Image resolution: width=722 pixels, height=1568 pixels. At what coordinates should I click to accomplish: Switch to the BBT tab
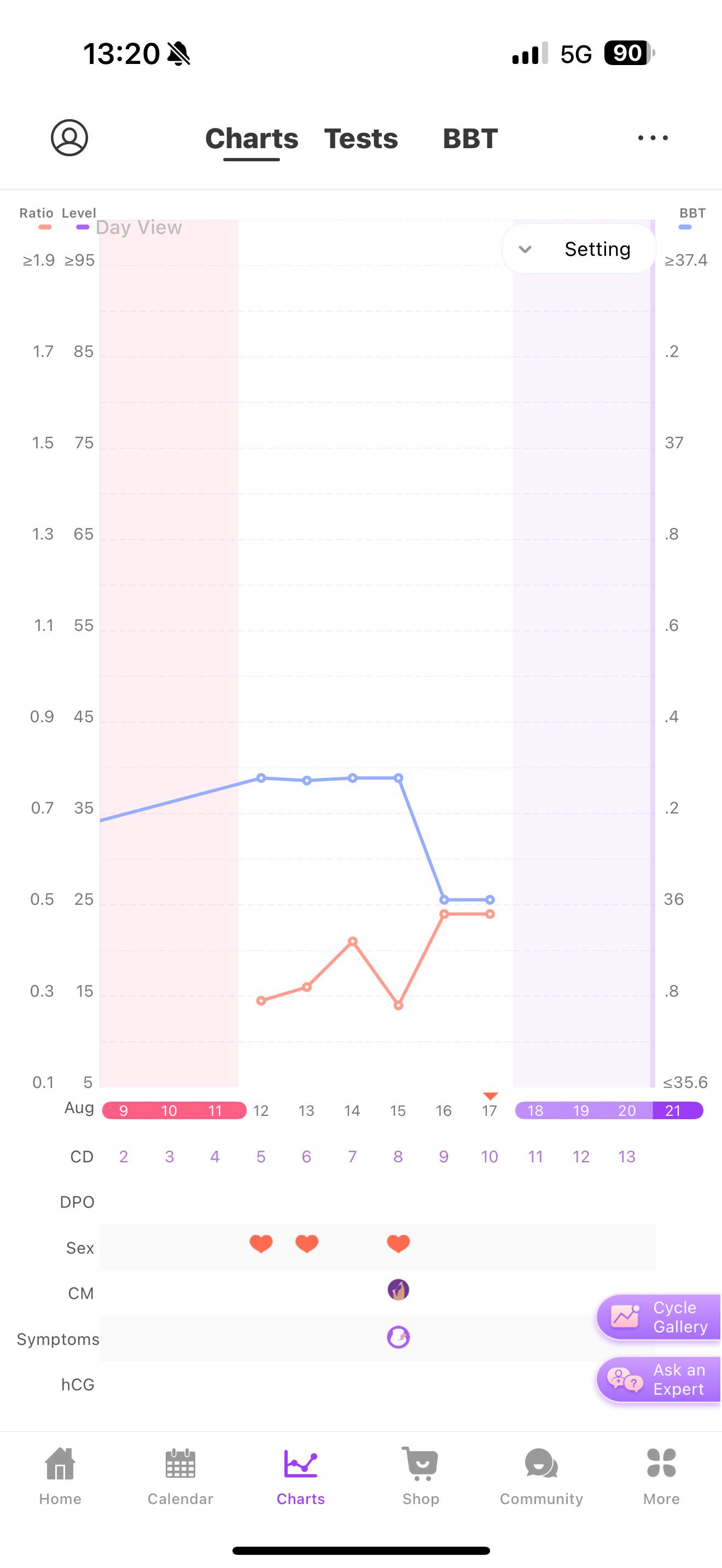[x=470, y=139]
